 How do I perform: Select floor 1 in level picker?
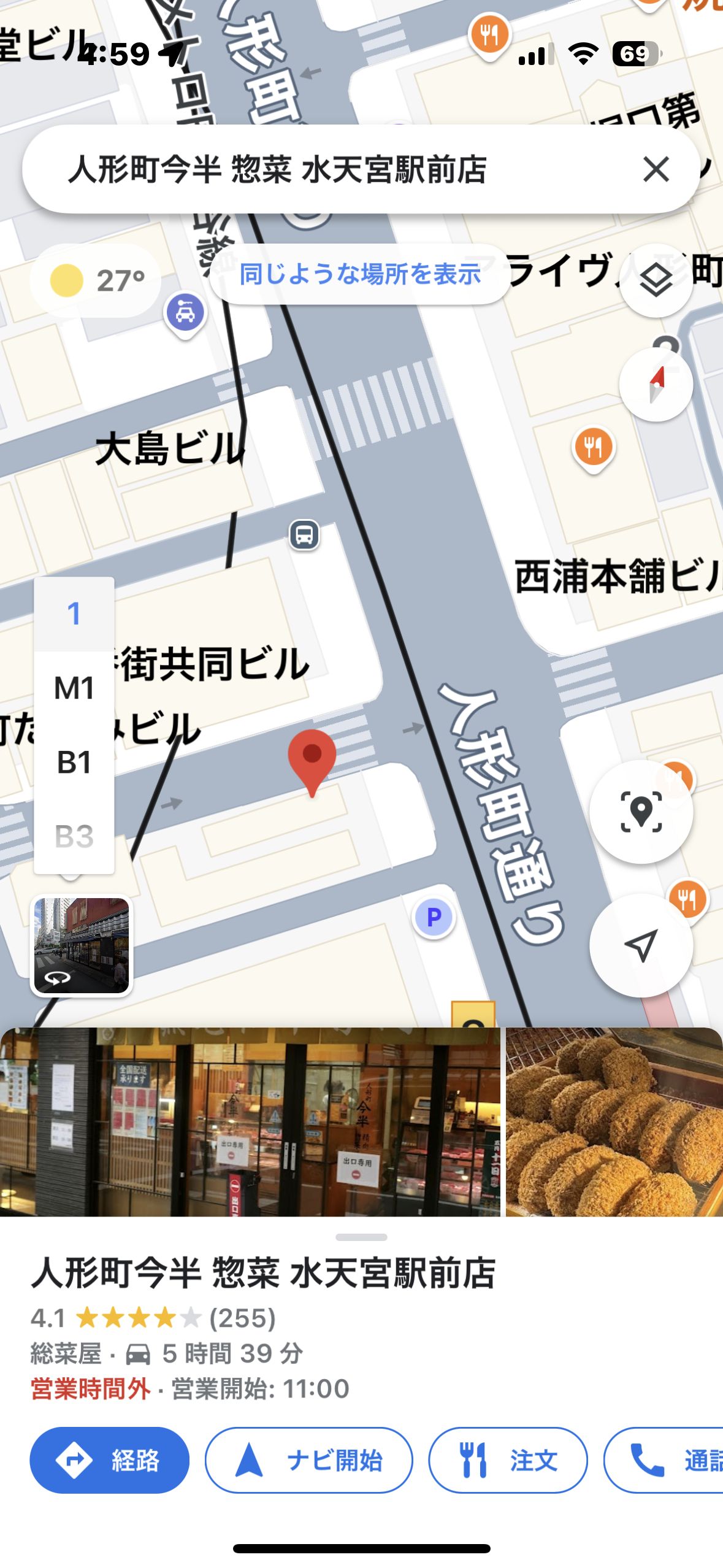[x=74, y=614]
